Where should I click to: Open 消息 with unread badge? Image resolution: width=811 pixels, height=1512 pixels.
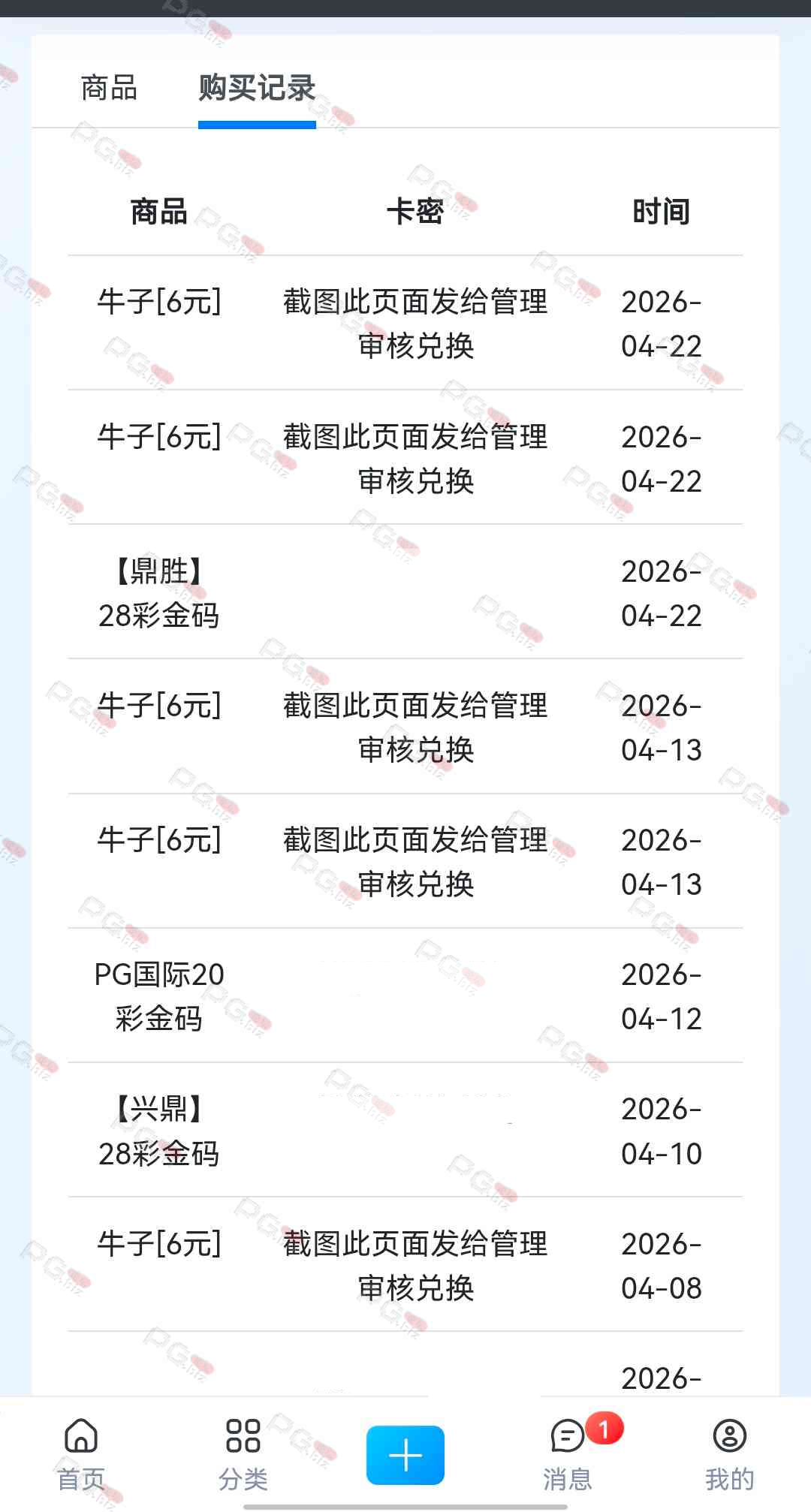tap(568, 1454)
